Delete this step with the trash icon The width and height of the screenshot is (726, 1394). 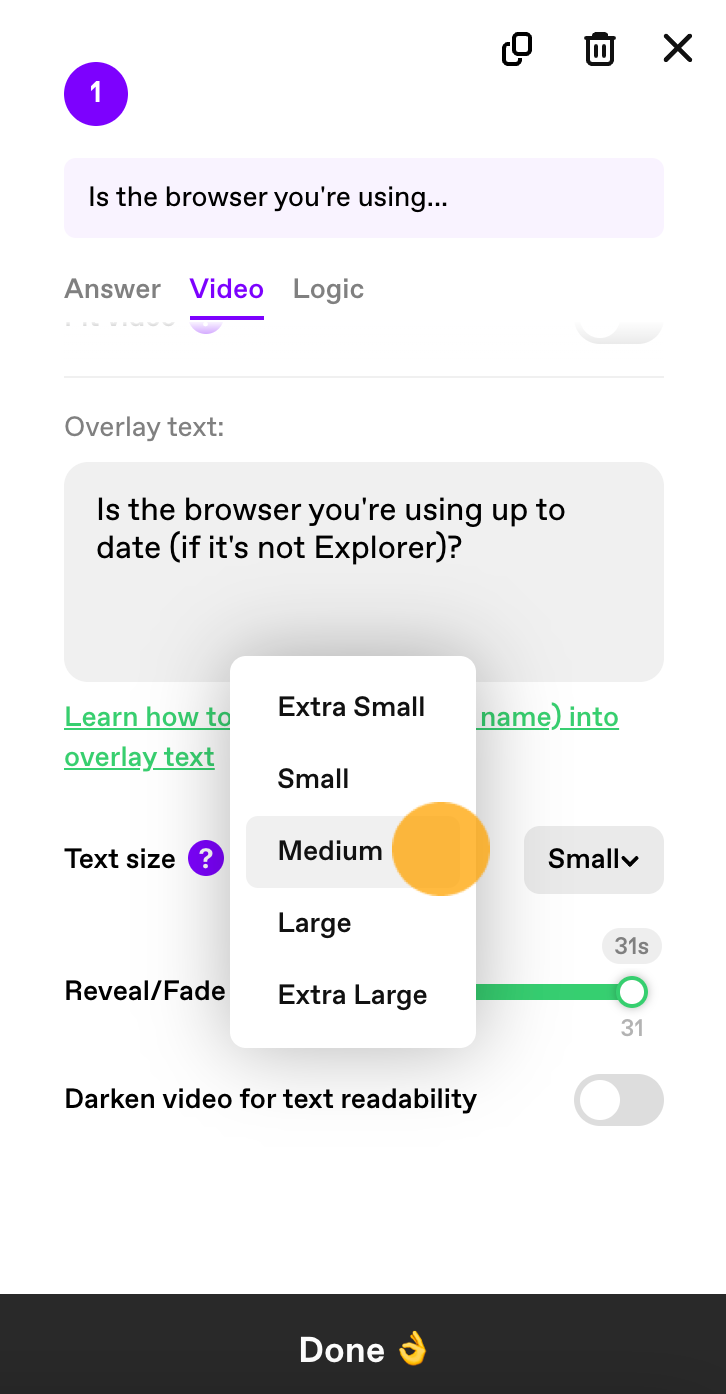pos(600,49)
